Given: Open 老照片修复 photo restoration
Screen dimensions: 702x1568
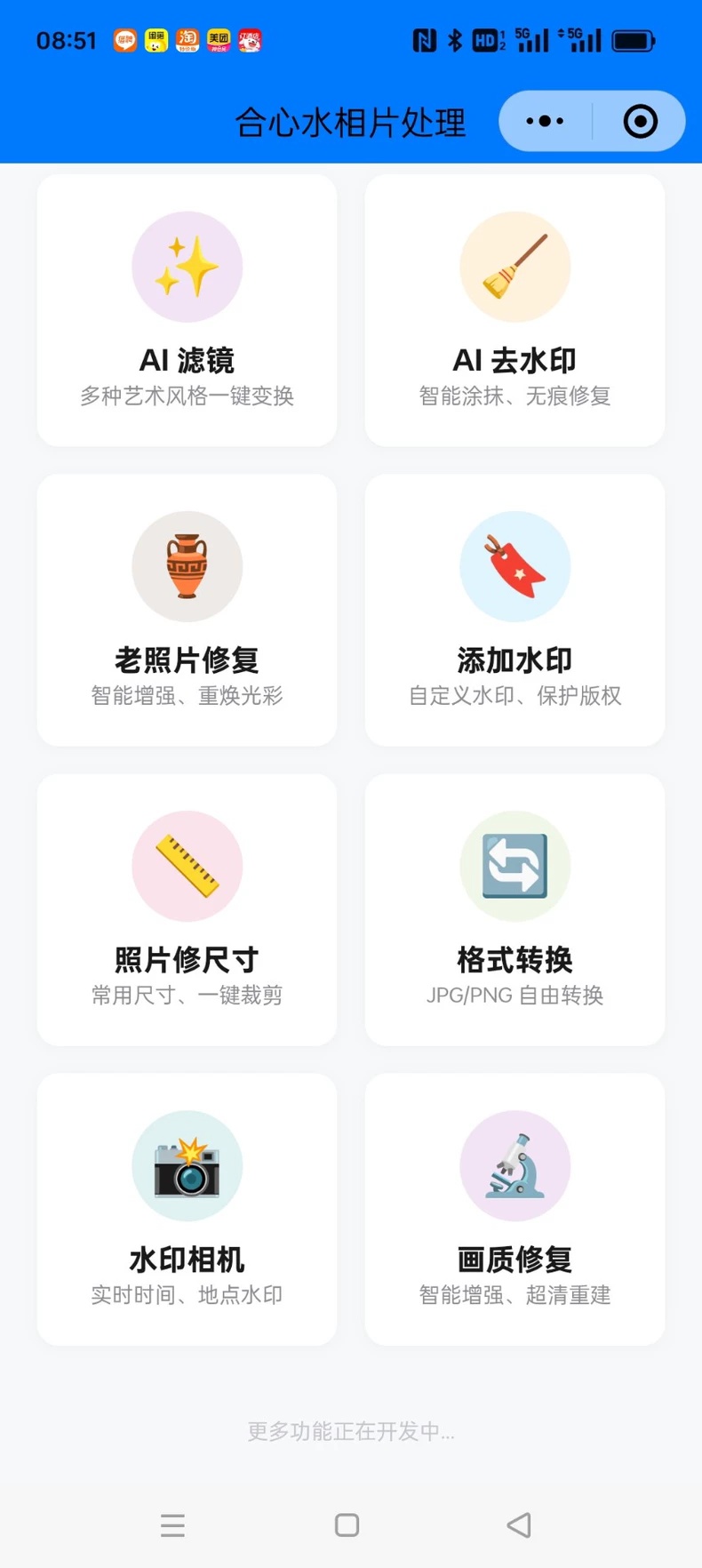Looking at the screenshot, I should pos(187,610).
